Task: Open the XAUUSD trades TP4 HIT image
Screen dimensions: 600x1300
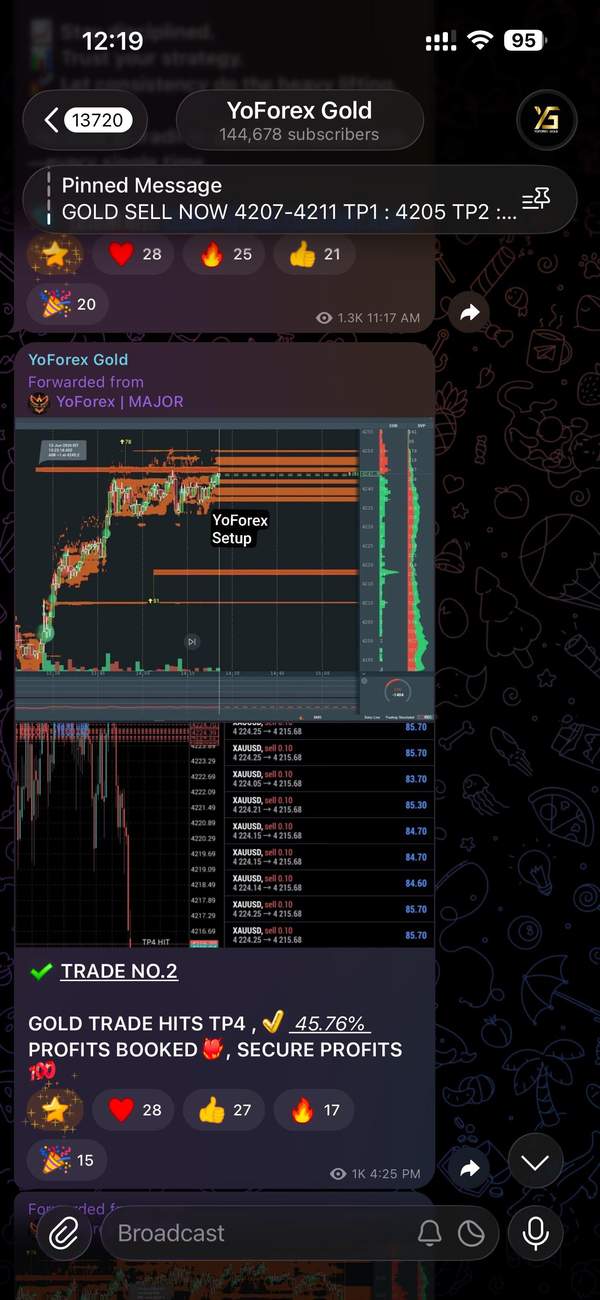Action: [225, 834]
